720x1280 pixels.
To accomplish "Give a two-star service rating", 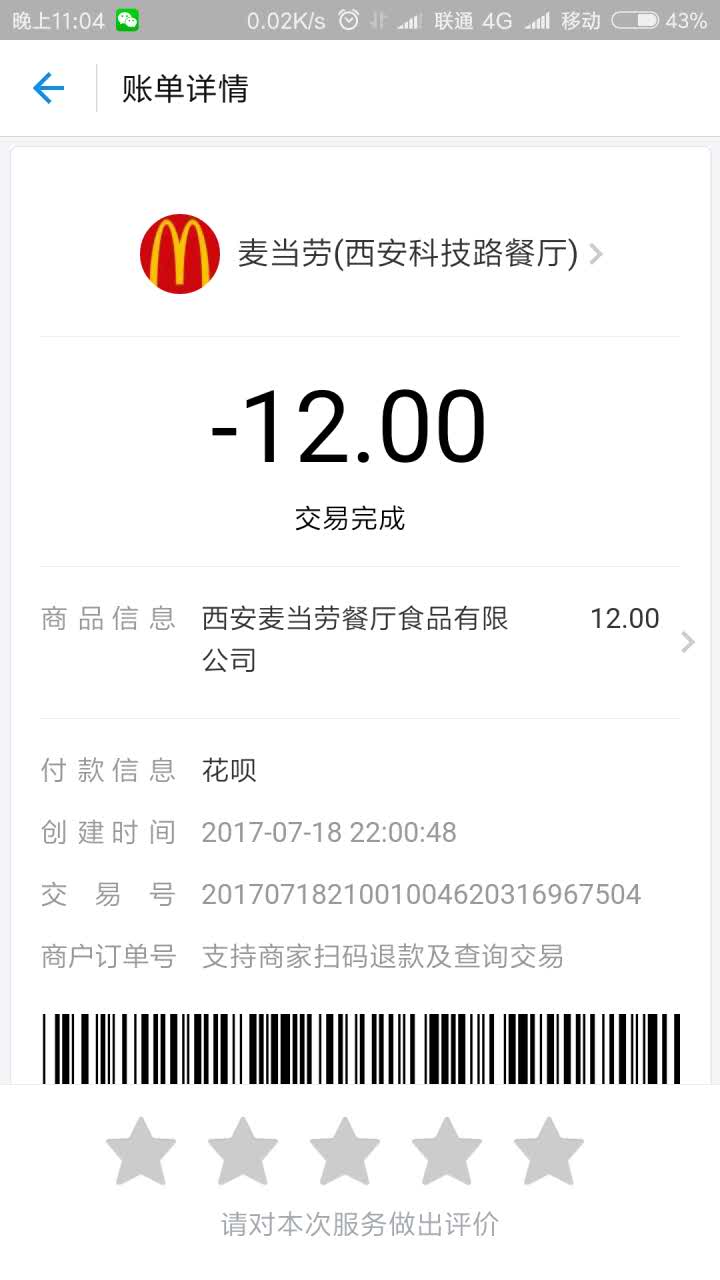I will (x=243, y=1152).
